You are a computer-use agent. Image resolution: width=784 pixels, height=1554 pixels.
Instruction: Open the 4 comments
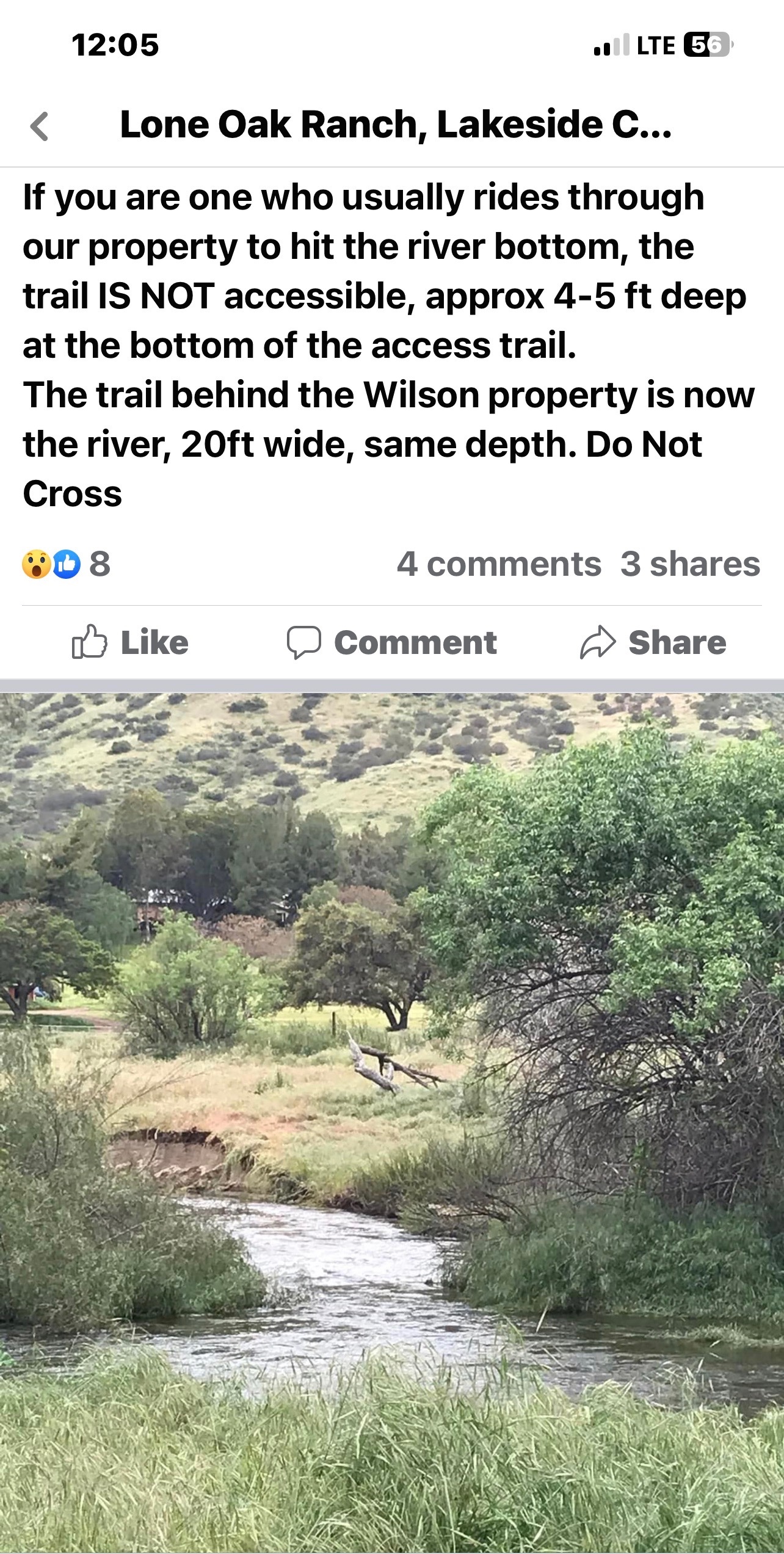(x=498, y=564)
